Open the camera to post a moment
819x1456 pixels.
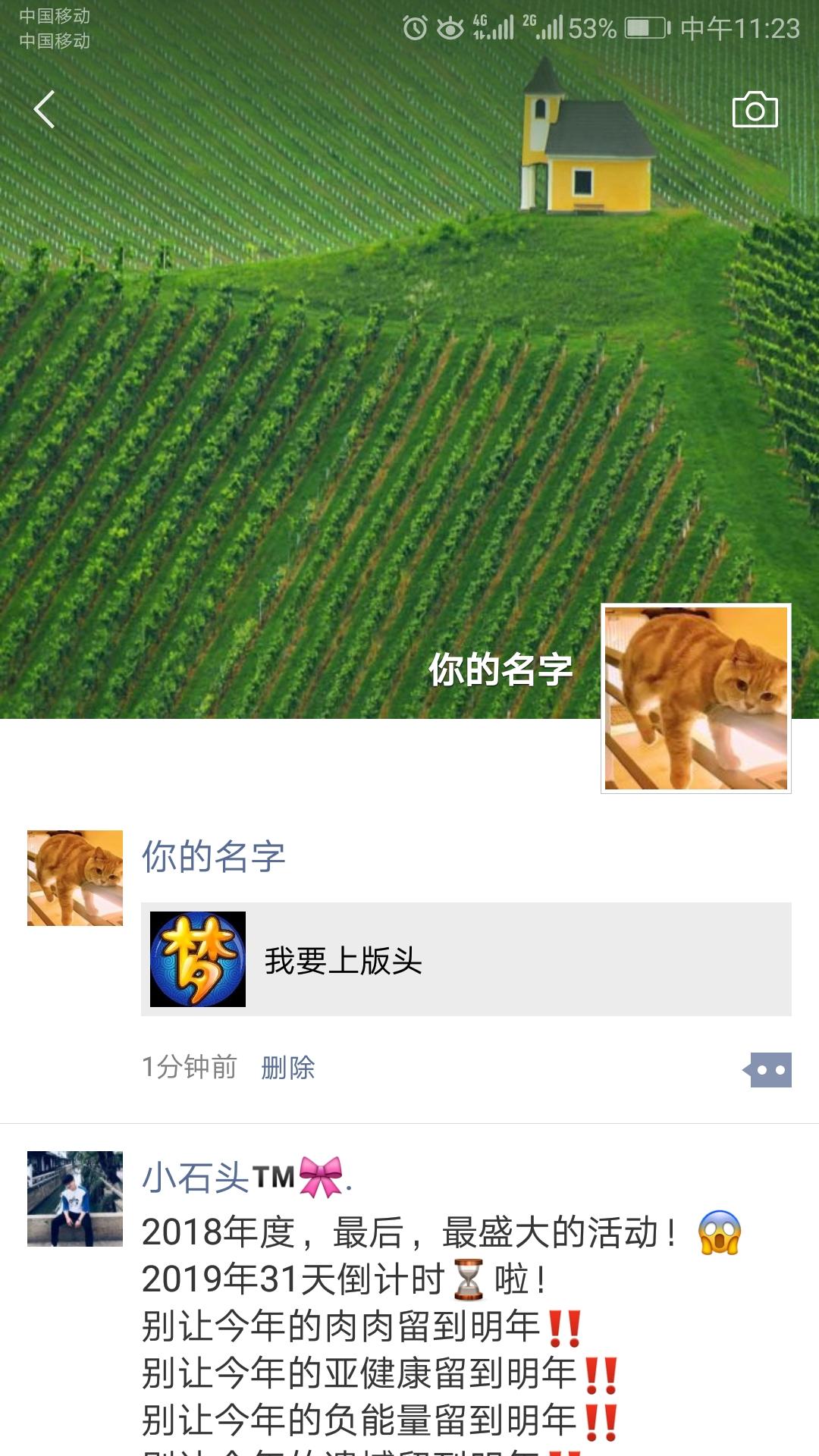755,110
